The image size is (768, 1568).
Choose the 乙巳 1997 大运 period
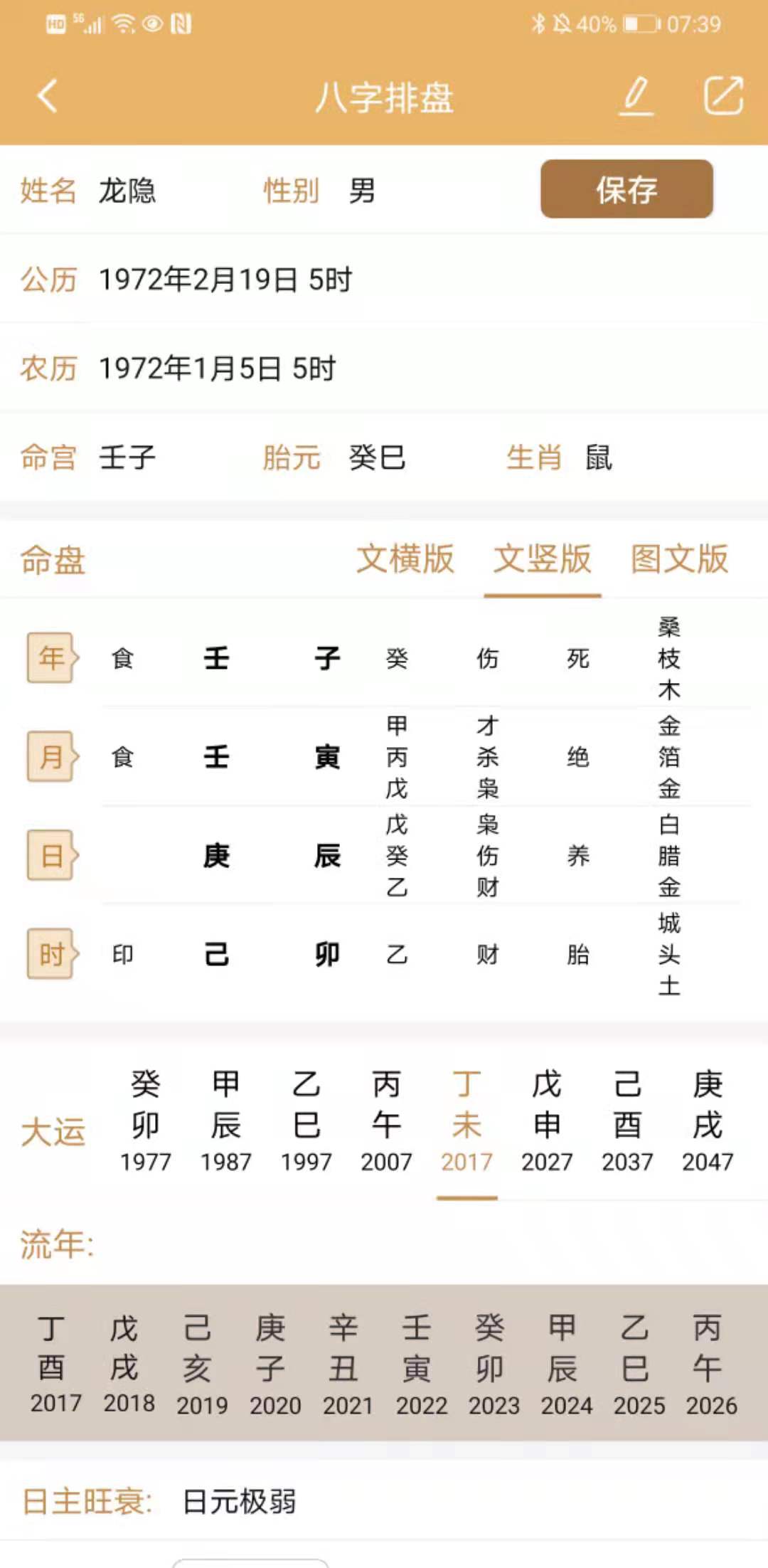[306, 1122]
